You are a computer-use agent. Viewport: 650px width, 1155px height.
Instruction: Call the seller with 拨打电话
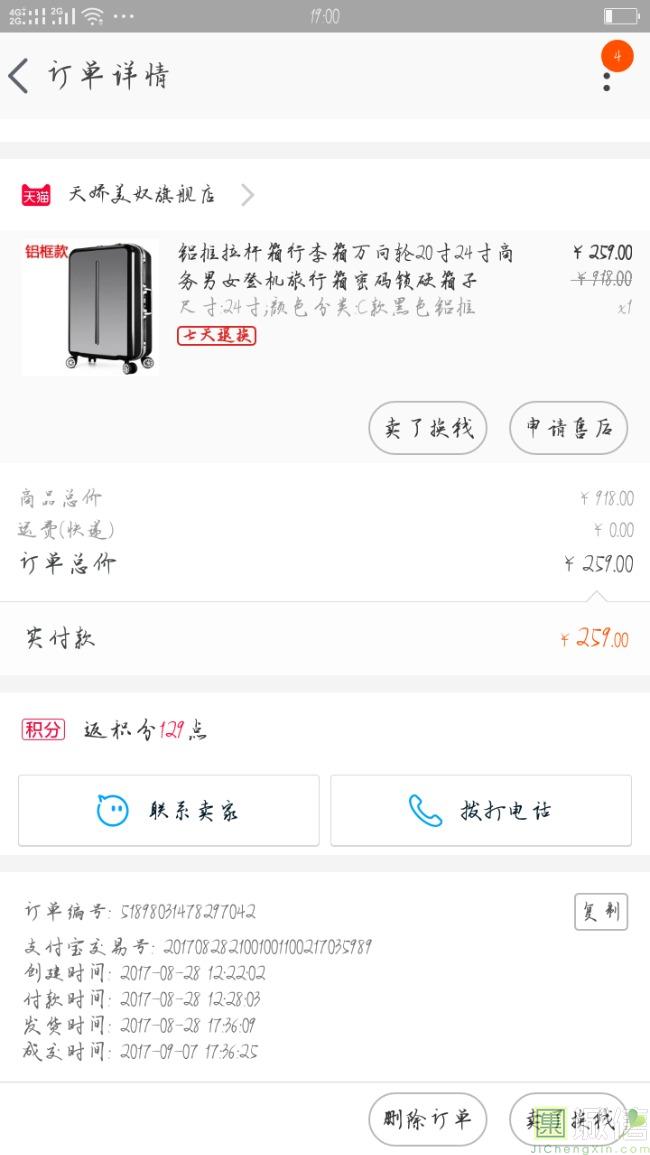(x=481, y=810)
